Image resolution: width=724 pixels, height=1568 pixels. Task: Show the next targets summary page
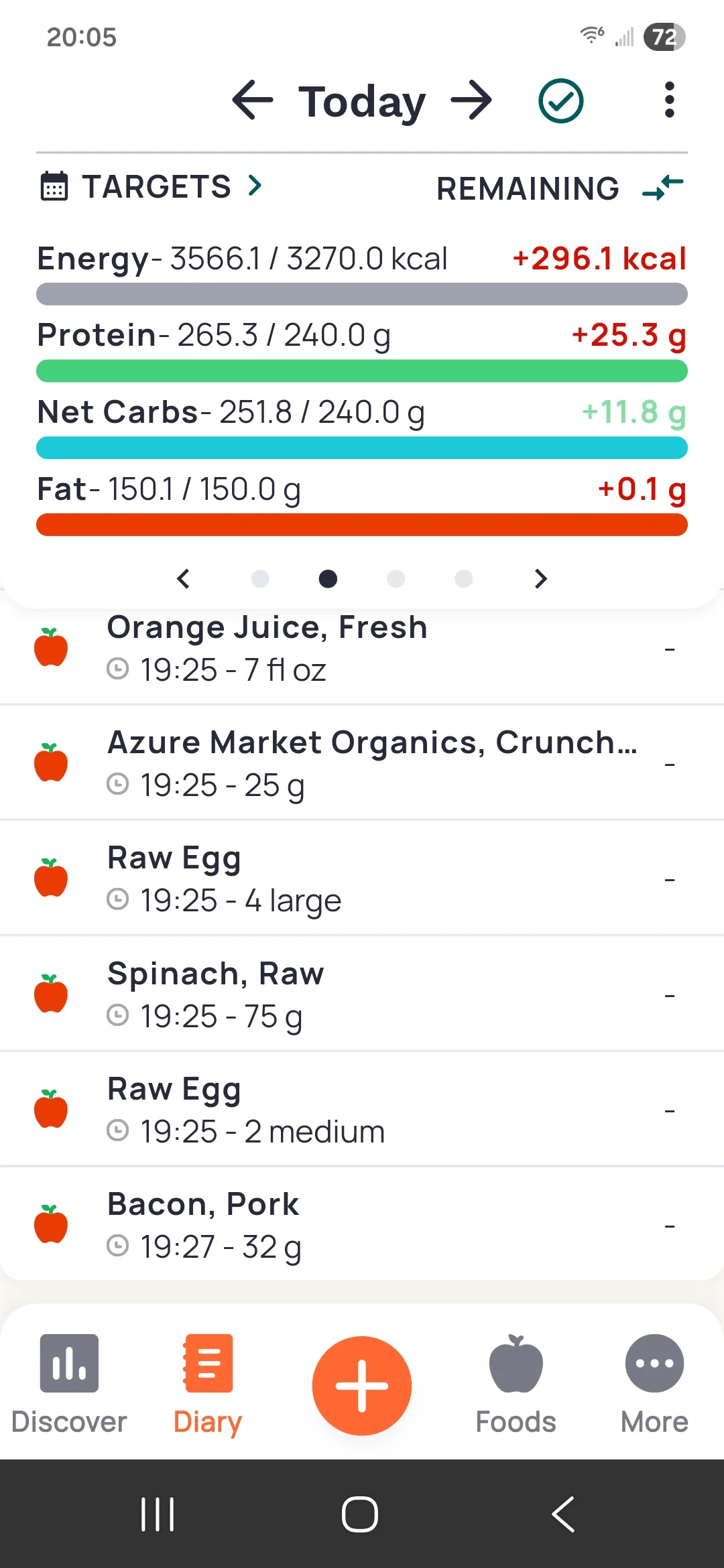[540, 579]
